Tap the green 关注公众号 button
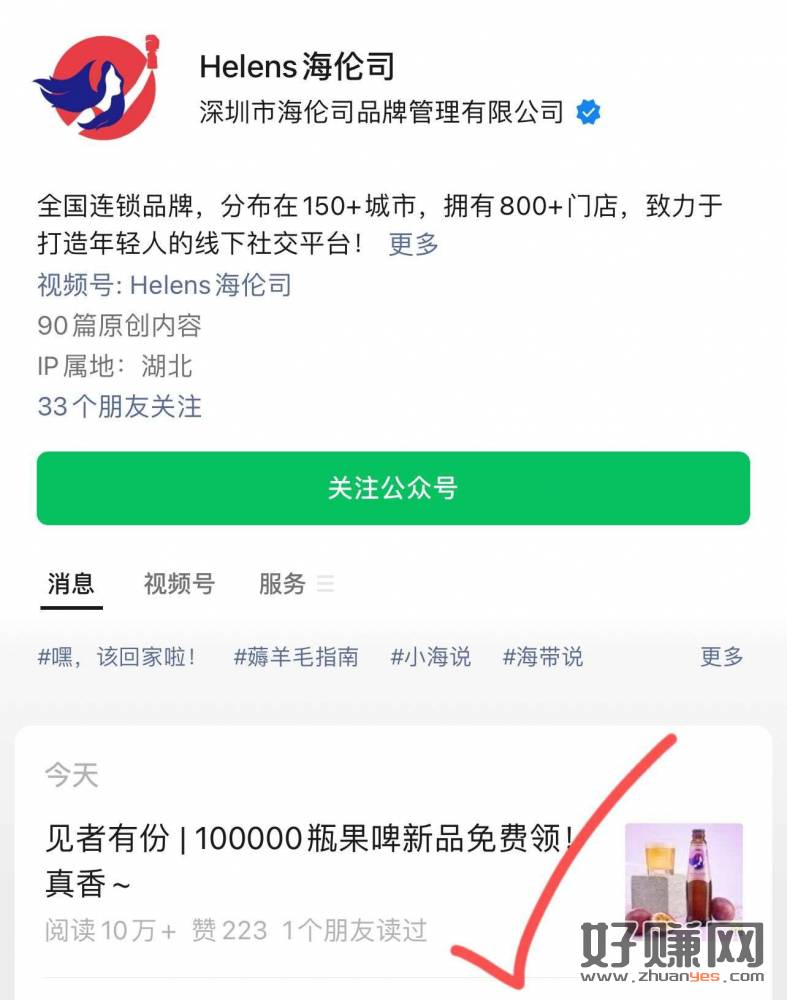The image size is (787, 1000). [393, 488]
